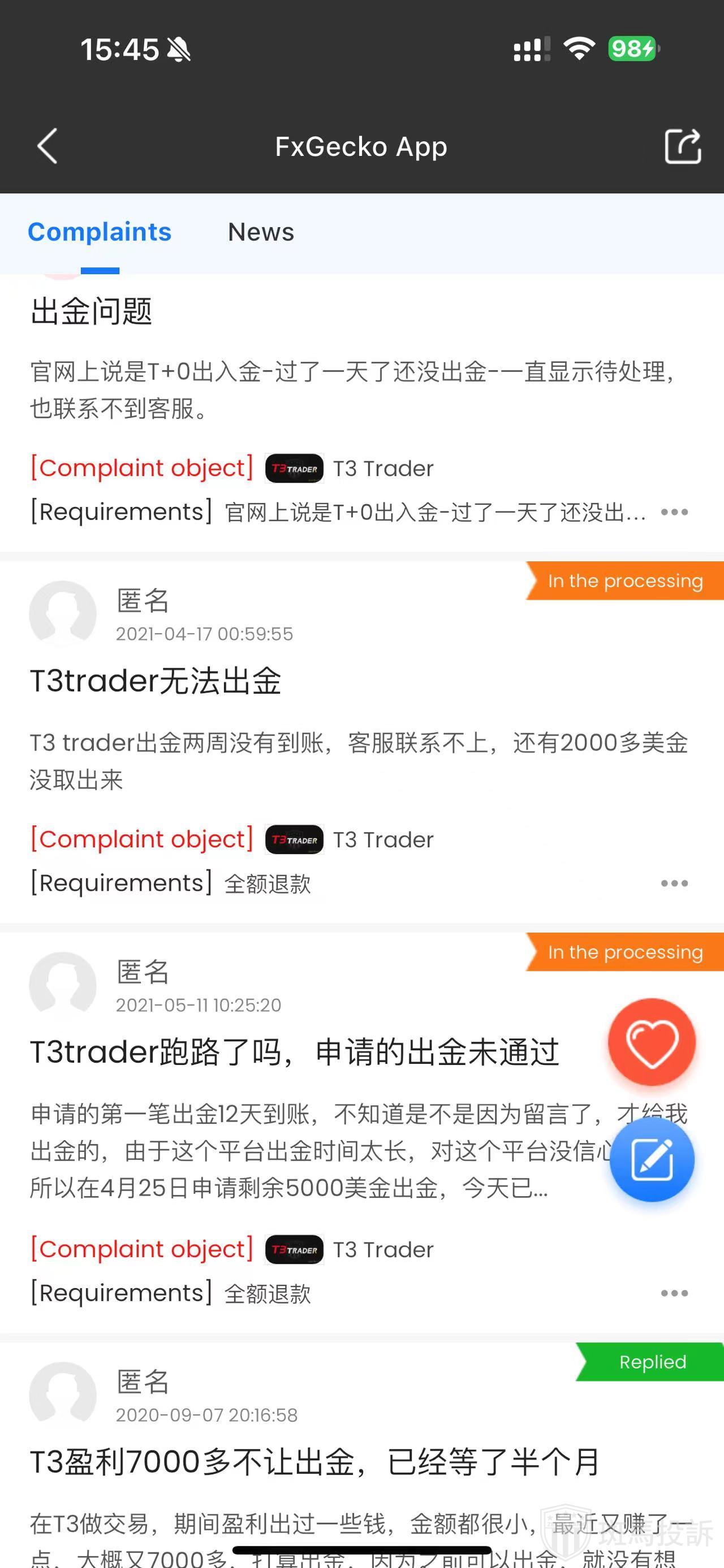Share the FxGecko App page
The height and width of the screenshot is (1568, 724).
(x=682, y=146)
